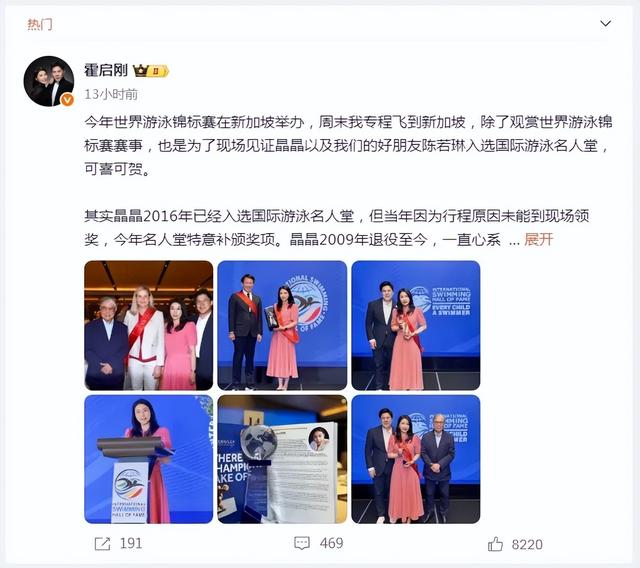This screenshot has width=640, height=568.
Task: Open the podium speech photo
Action: point(148,459)
